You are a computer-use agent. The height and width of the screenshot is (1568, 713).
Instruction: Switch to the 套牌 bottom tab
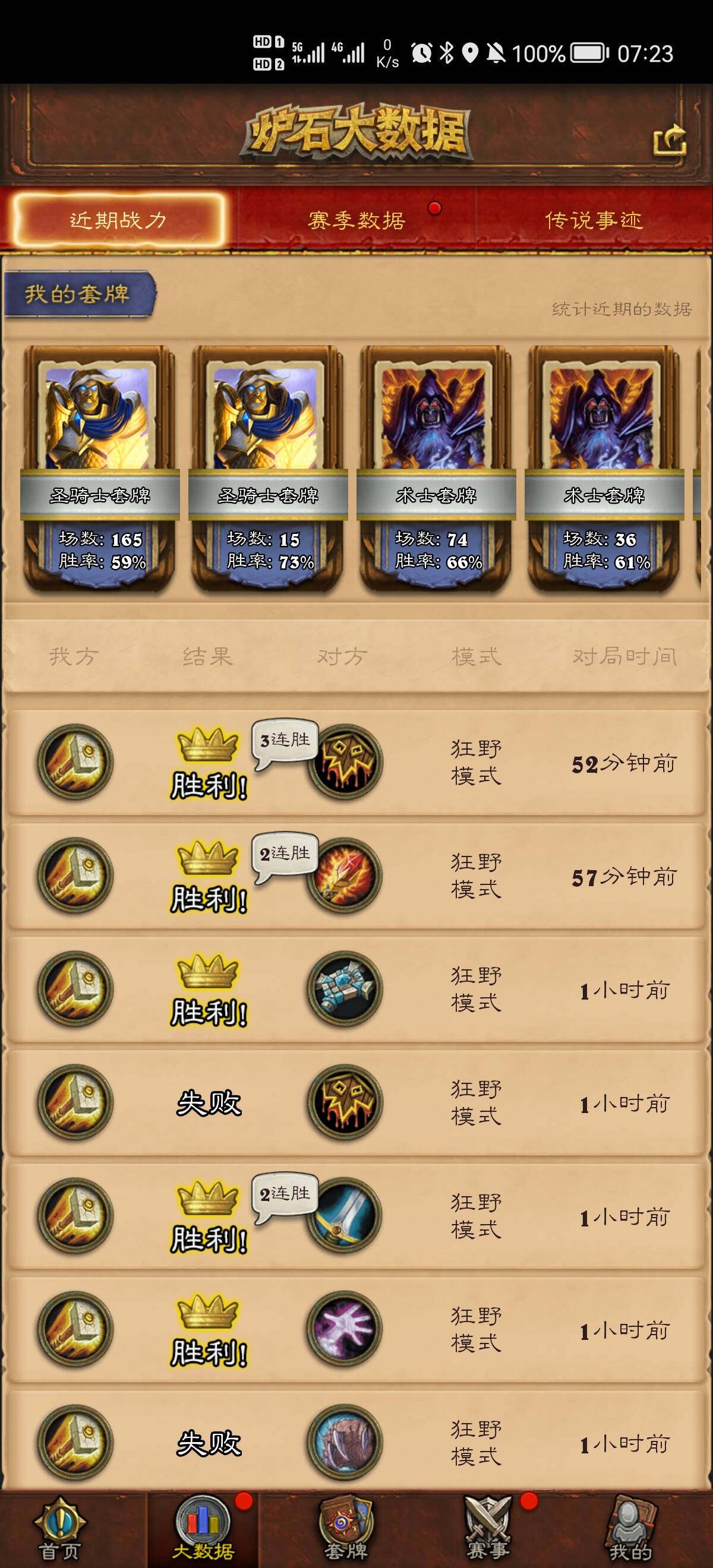point(346,1529)
